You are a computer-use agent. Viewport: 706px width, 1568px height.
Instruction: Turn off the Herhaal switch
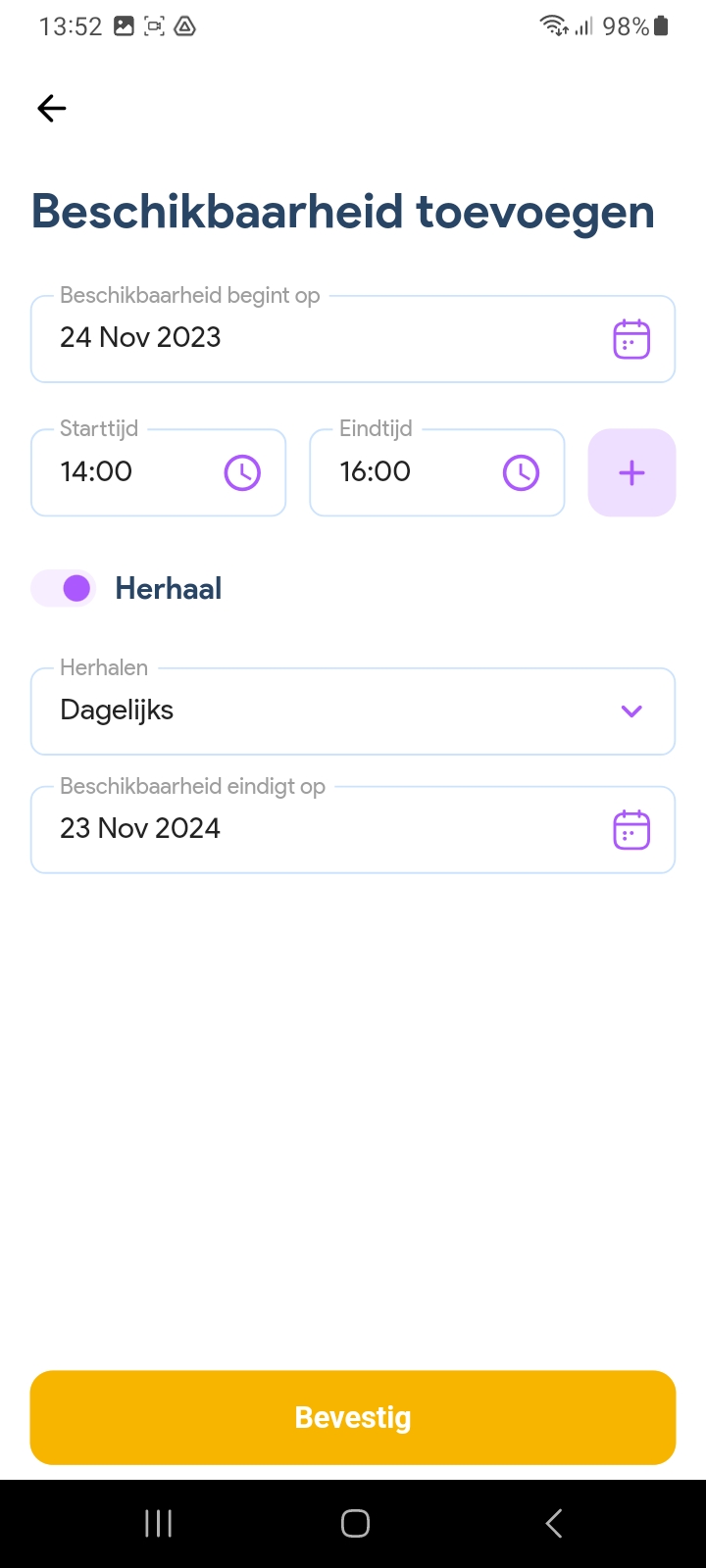(65, 588)
